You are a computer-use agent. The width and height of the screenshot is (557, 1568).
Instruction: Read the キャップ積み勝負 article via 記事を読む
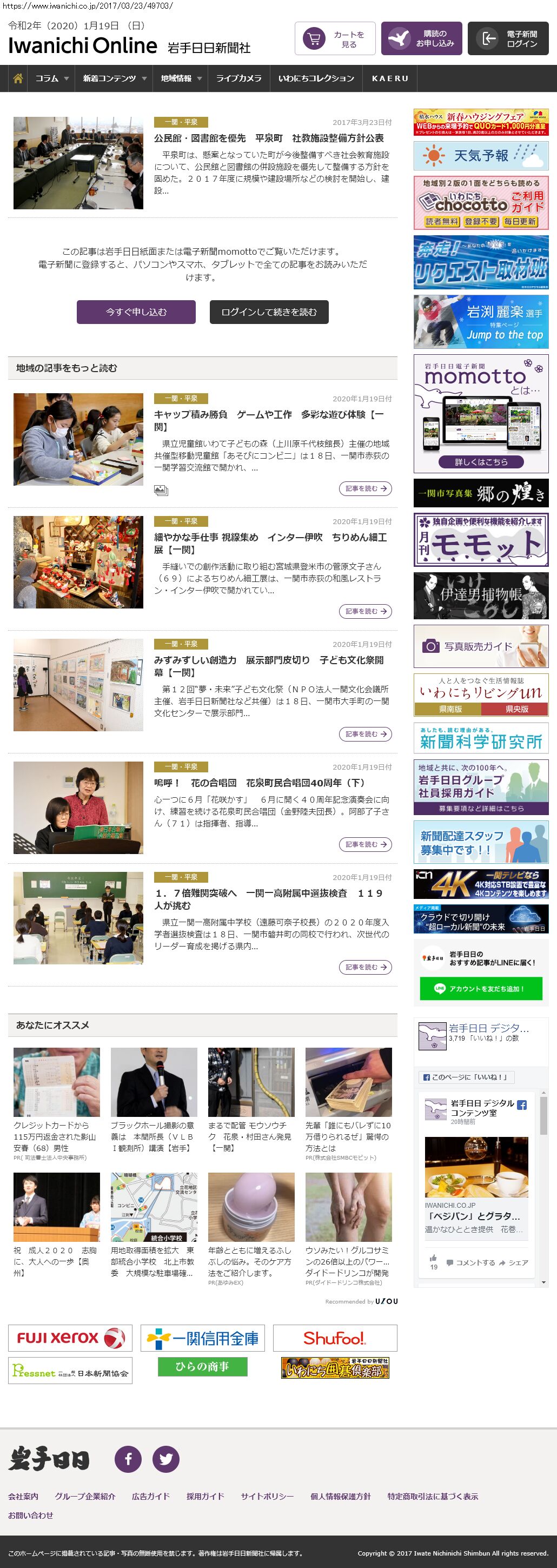[x=365, y=488]
